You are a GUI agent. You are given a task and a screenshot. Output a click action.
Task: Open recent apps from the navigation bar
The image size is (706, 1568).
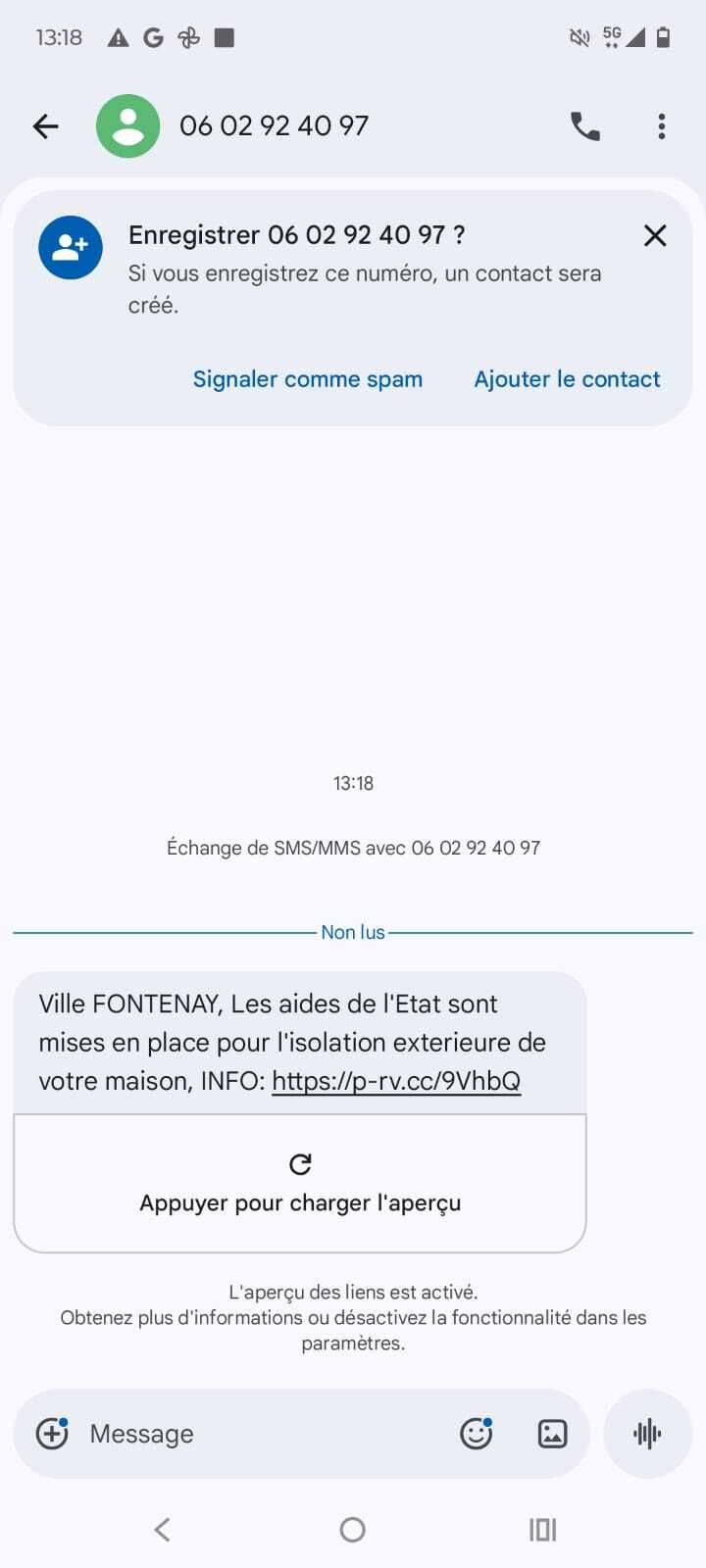542,1529
